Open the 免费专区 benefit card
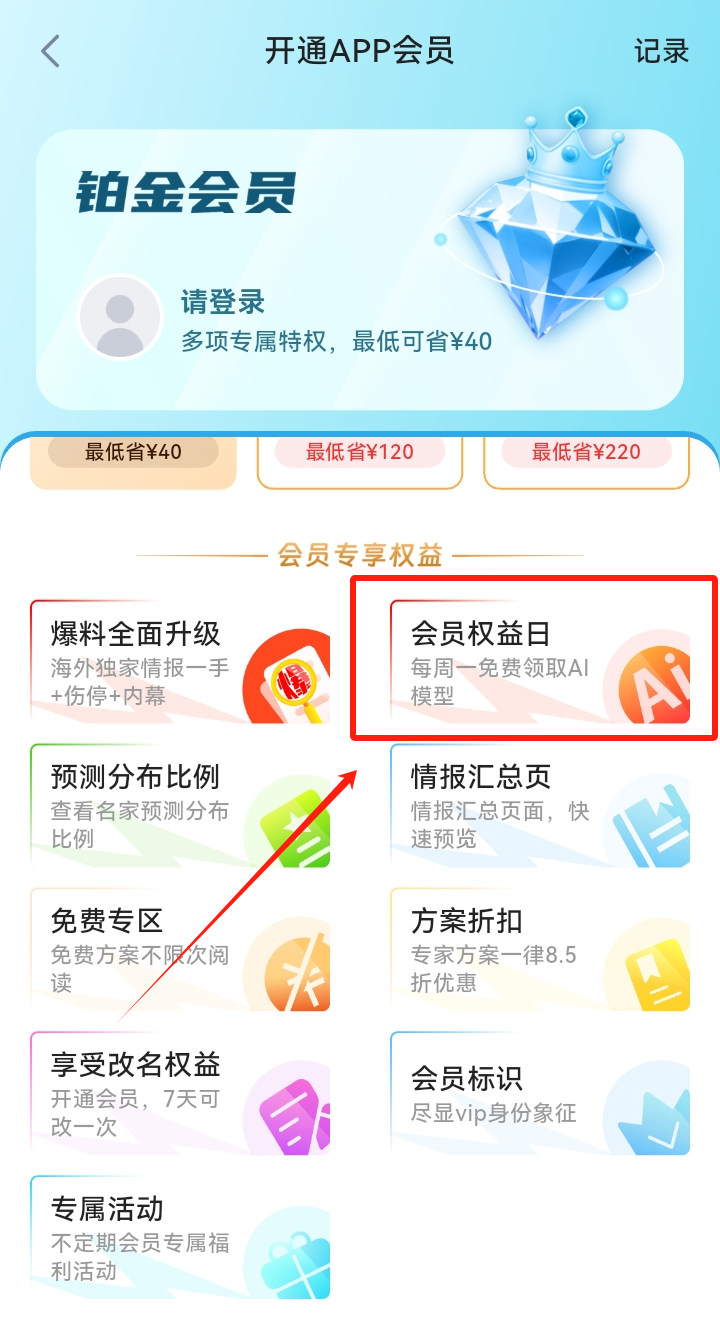Viewport: 720px width, 1343px height. pyautogui.click(x=180, y=950)
